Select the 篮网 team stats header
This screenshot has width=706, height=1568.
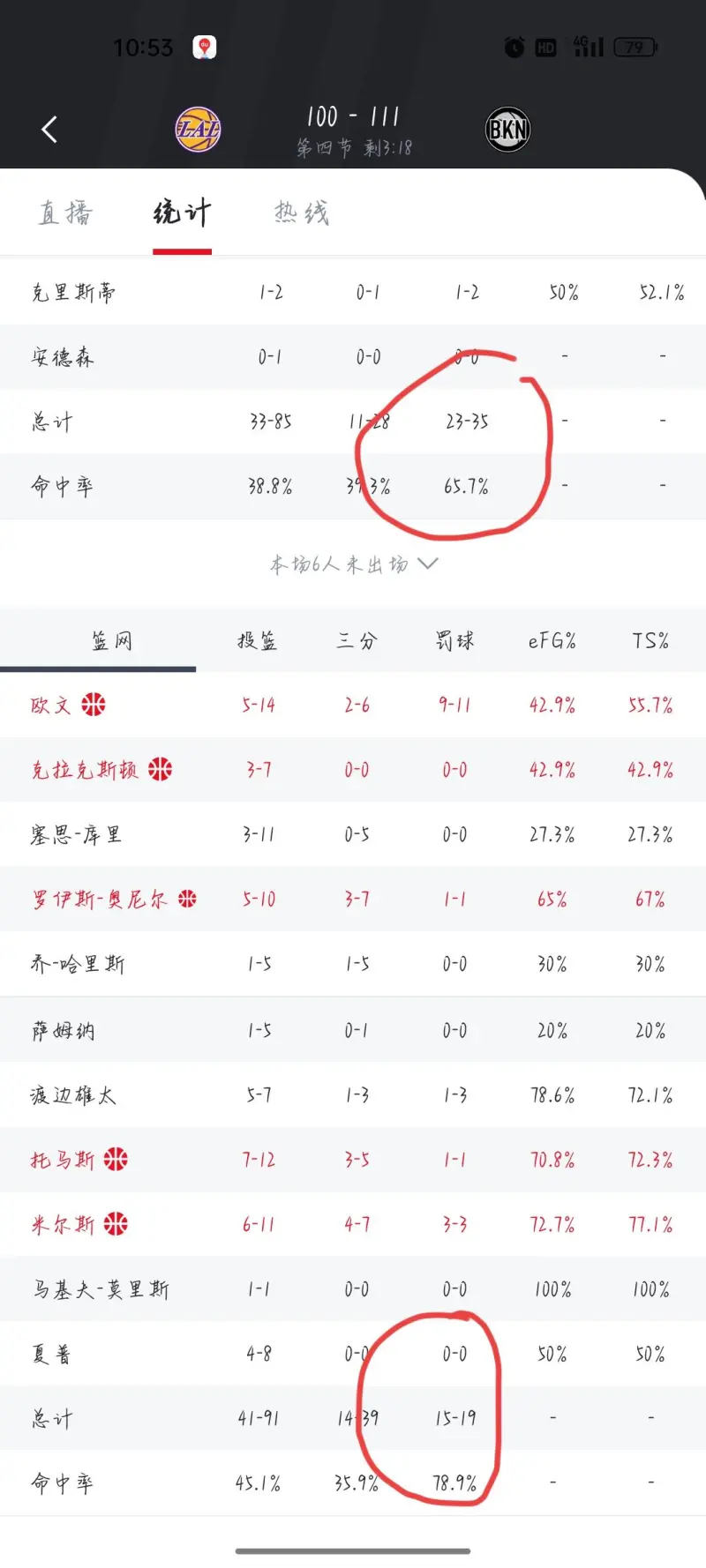(x=111, y=640)
